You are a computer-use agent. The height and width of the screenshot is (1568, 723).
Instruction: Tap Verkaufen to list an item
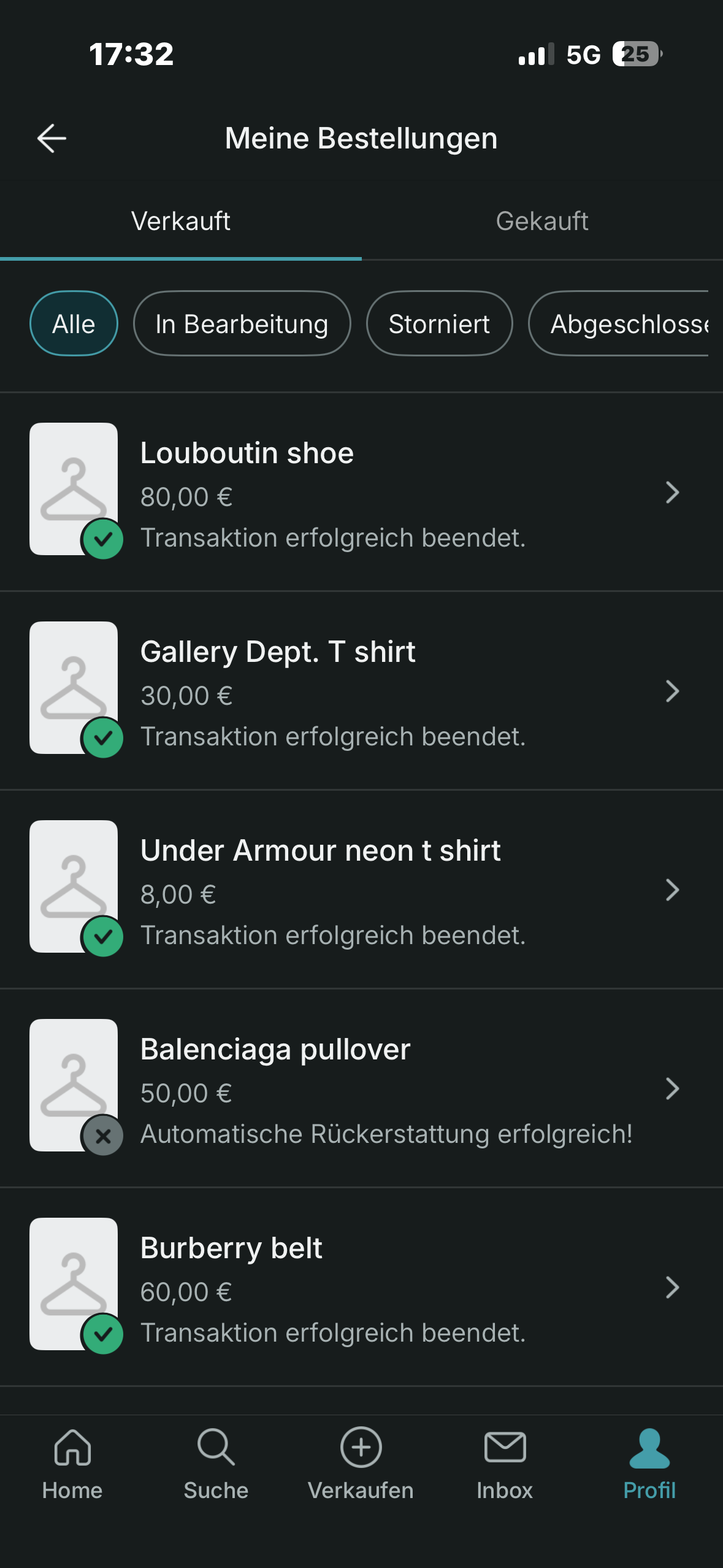[361, 1464]
